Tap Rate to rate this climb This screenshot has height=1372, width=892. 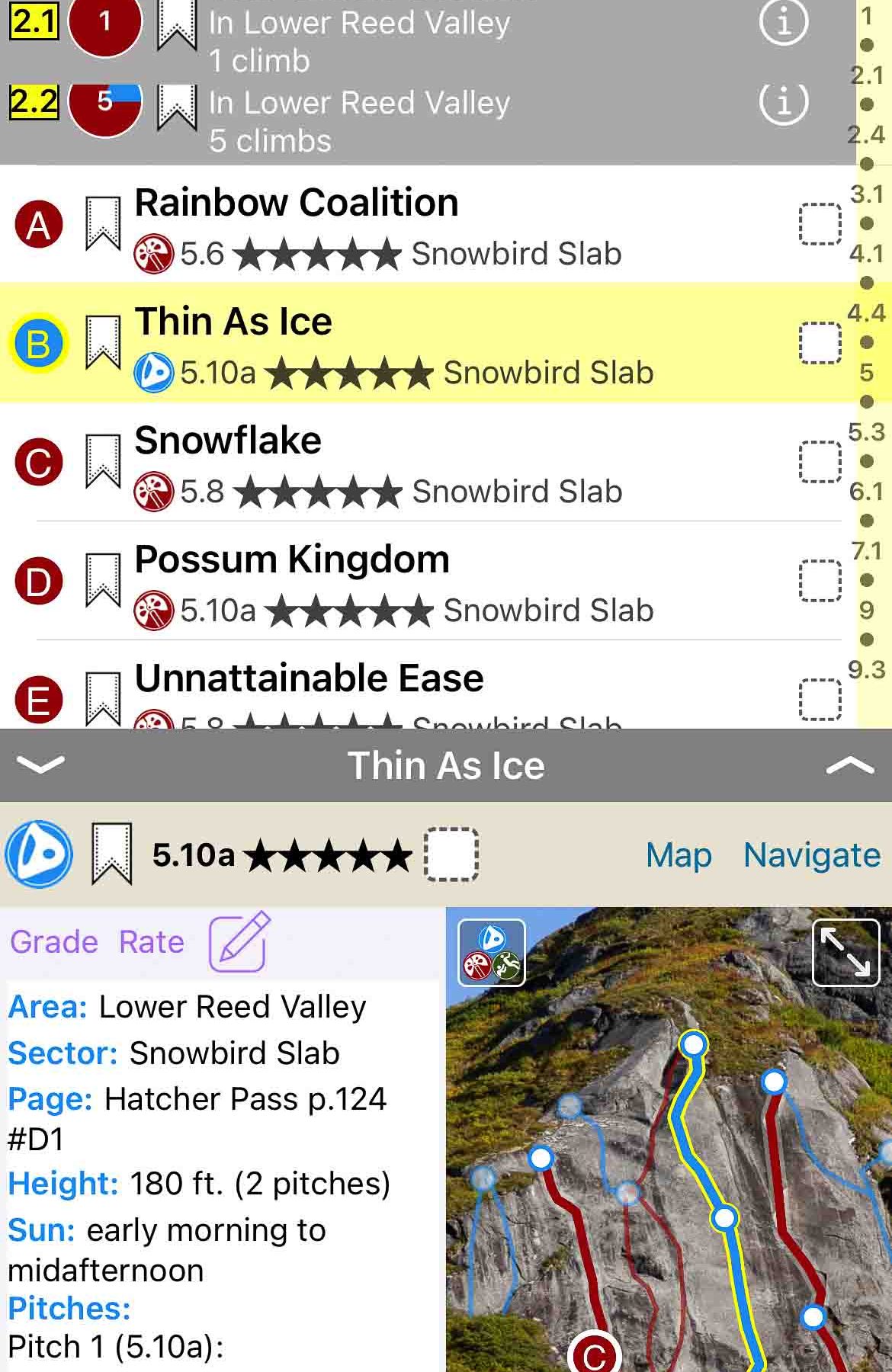pyautogui.click(x=152, y=943)
